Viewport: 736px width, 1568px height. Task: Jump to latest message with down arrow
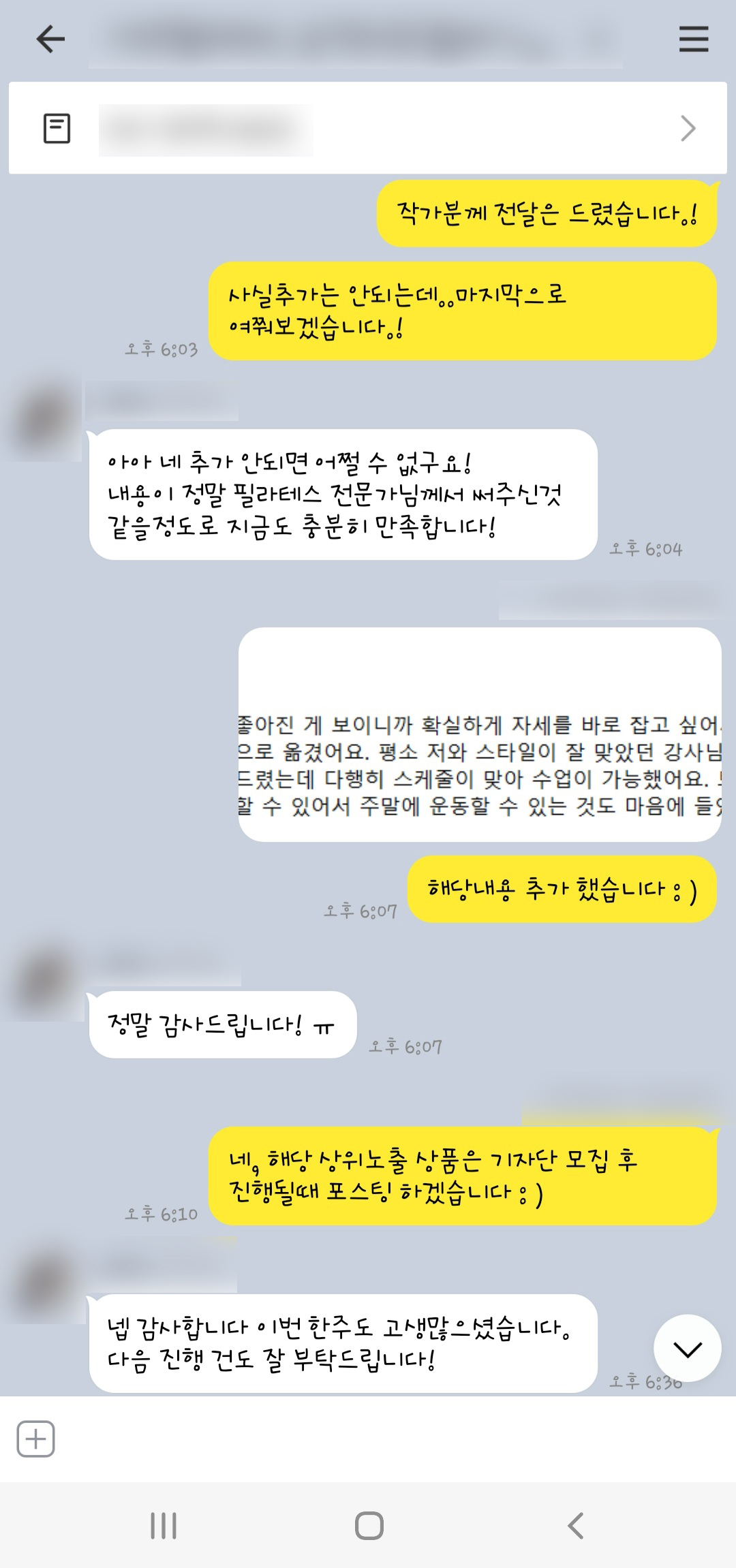click(x=687, y=1348)
